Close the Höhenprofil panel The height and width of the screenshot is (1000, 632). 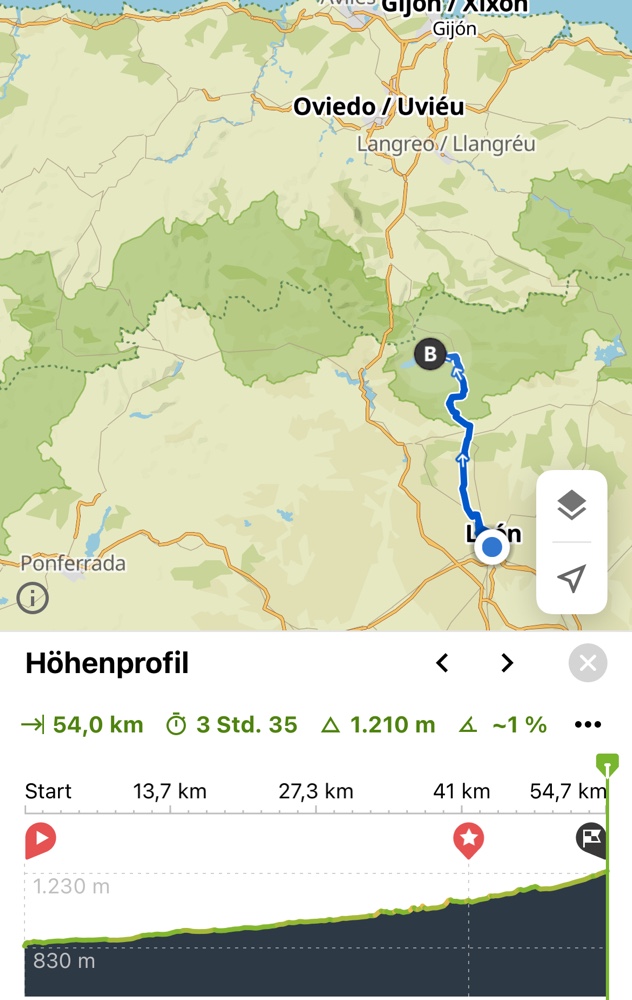tap(588, 663)
